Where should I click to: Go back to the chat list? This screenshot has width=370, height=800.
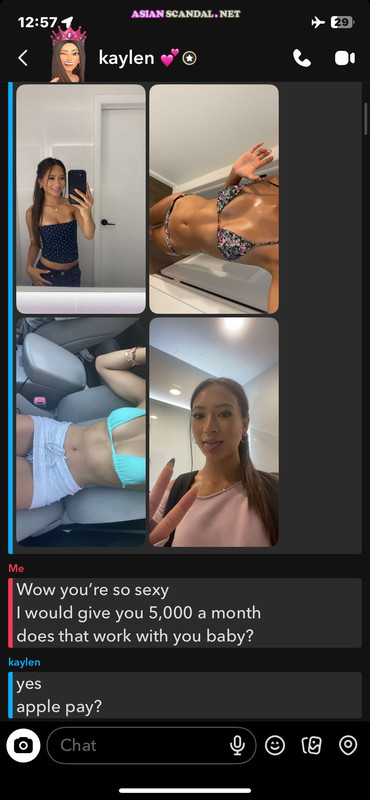click(x=23, y=58)
